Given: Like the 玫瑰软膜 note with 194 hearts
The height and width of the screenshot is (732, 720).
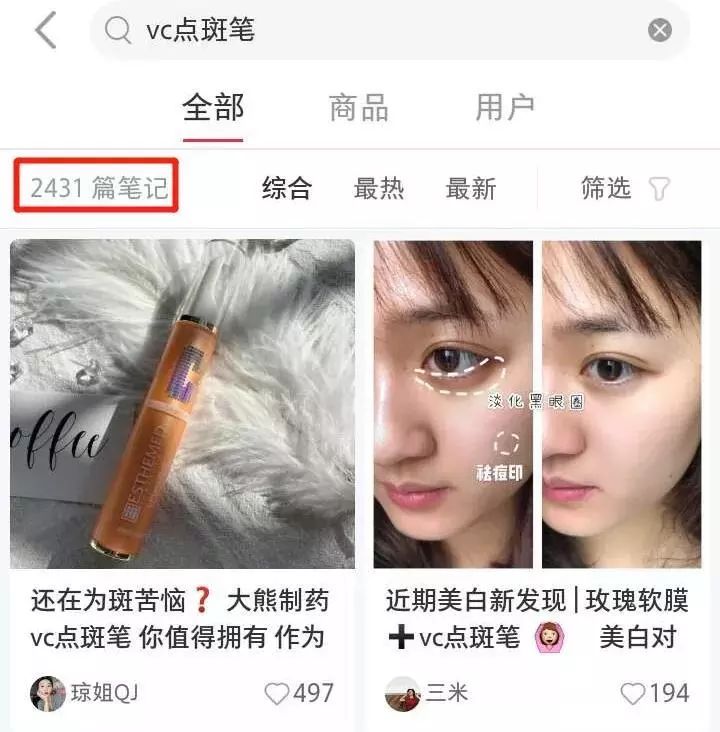Looking at the screenshot, I should click(632, 692).
